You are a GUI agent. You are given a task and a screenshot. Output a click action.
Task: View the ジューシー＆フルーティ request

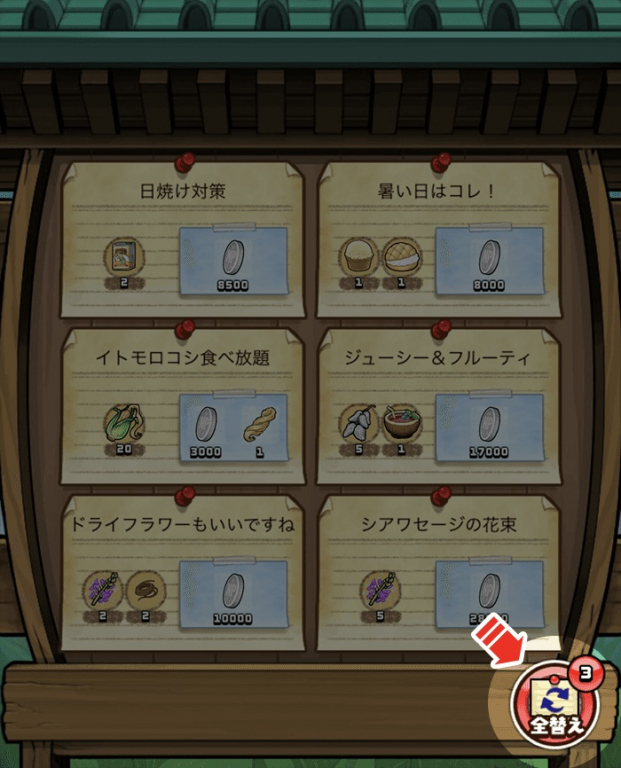coord(437,405)
